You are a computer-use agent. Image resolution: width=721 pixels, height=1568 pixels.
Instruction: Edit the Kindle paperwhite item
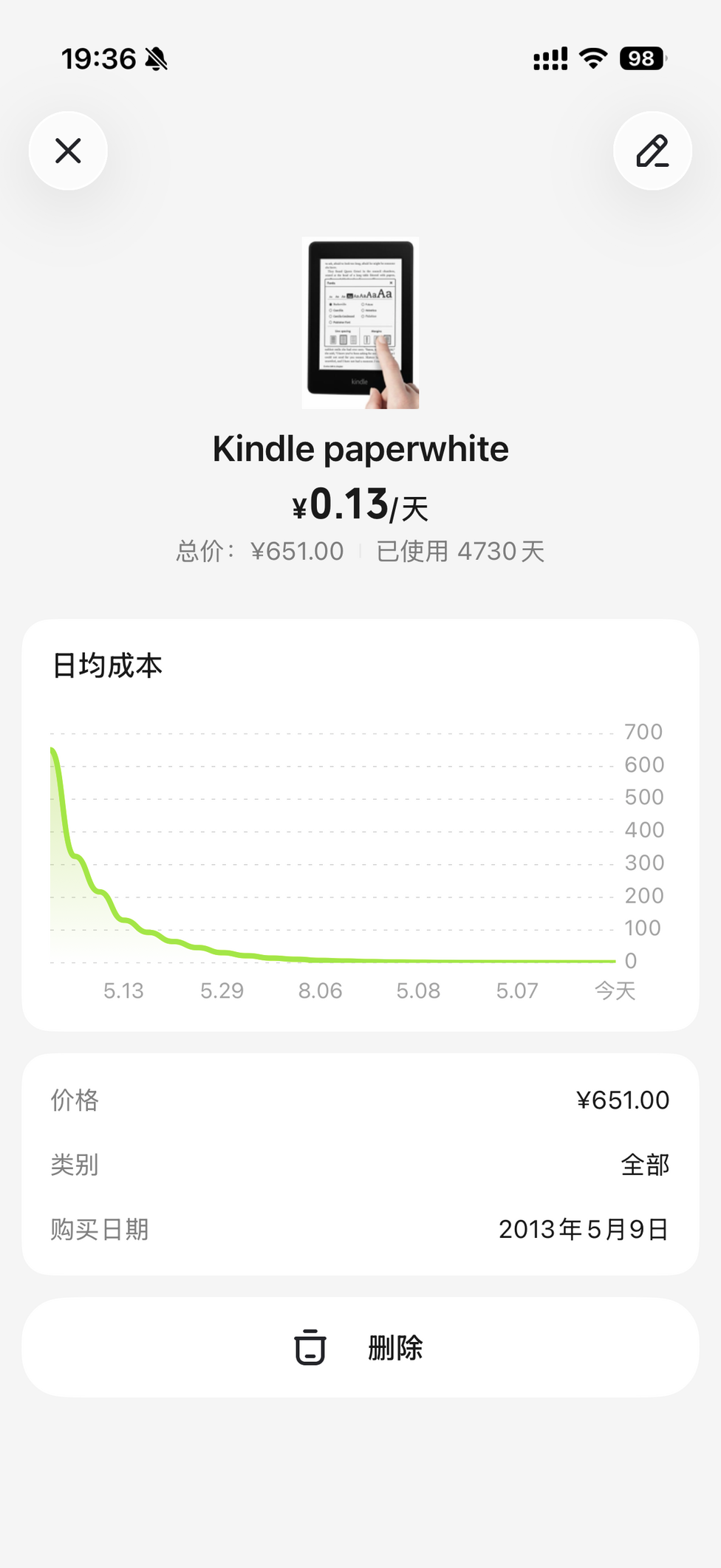pyautogui.click(x=652, y=151)
